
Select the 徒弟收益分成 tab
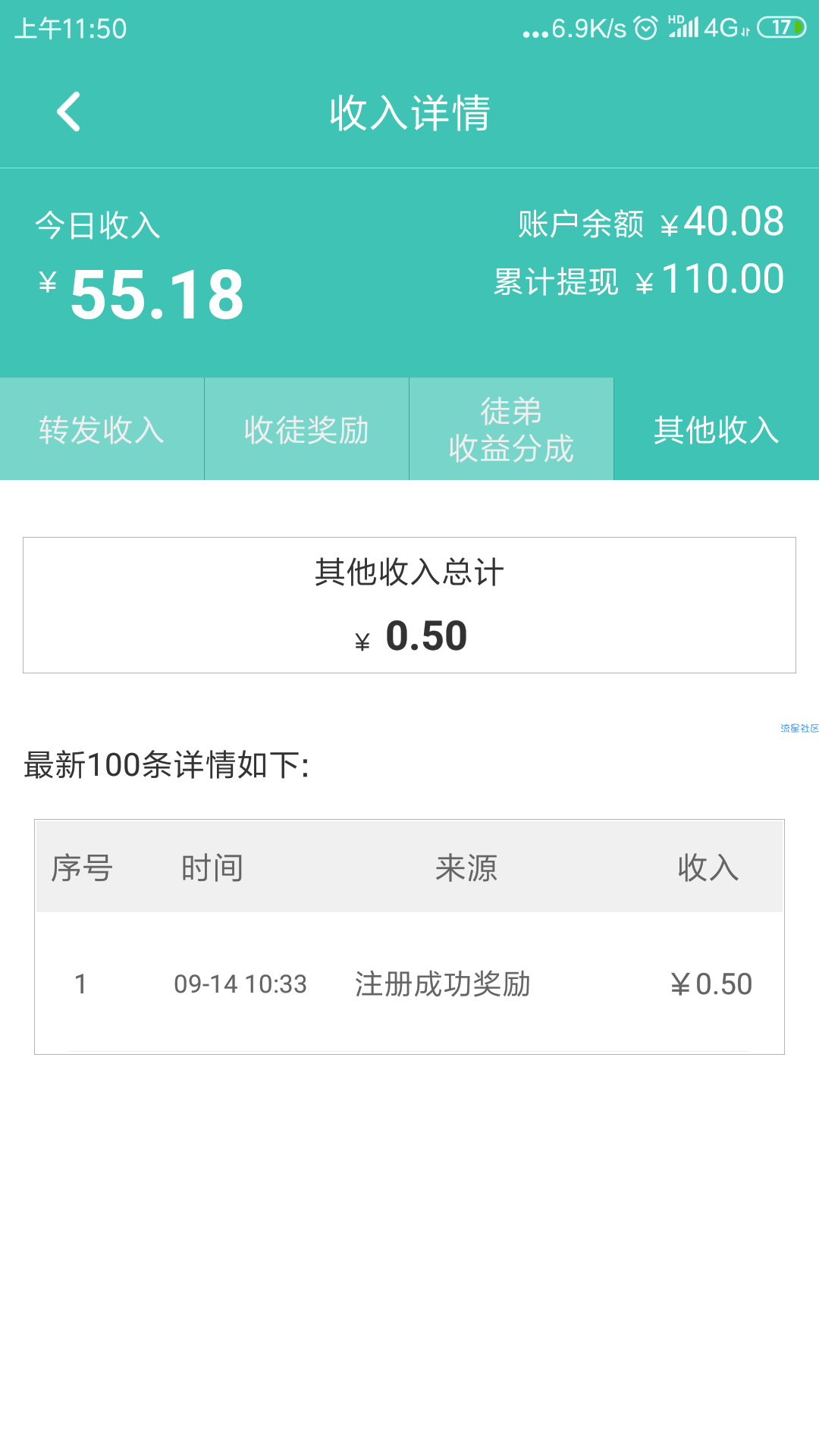click(x=511, y=429)
